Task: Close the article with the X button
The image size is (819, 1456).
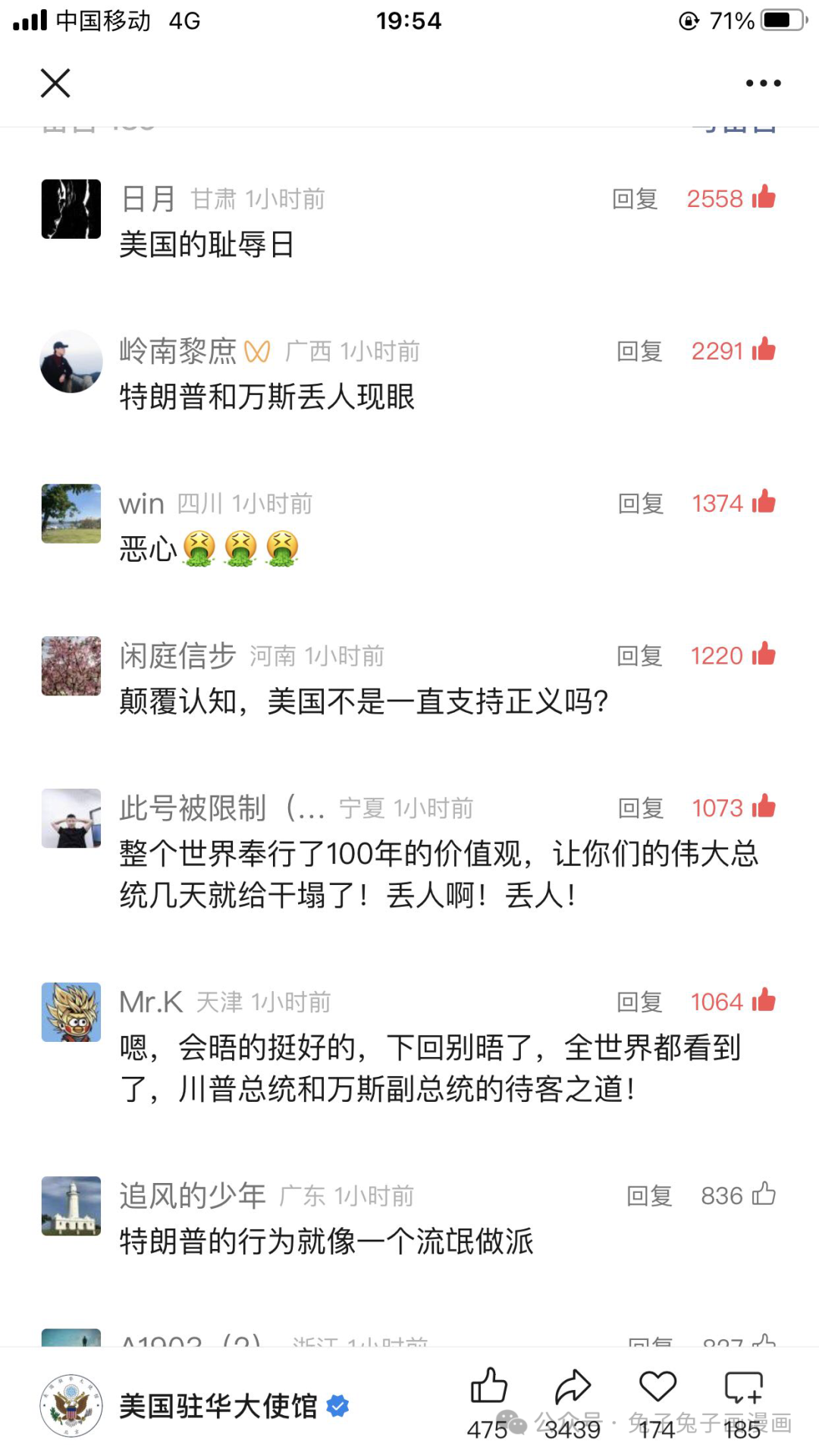Action: (55, 83)
